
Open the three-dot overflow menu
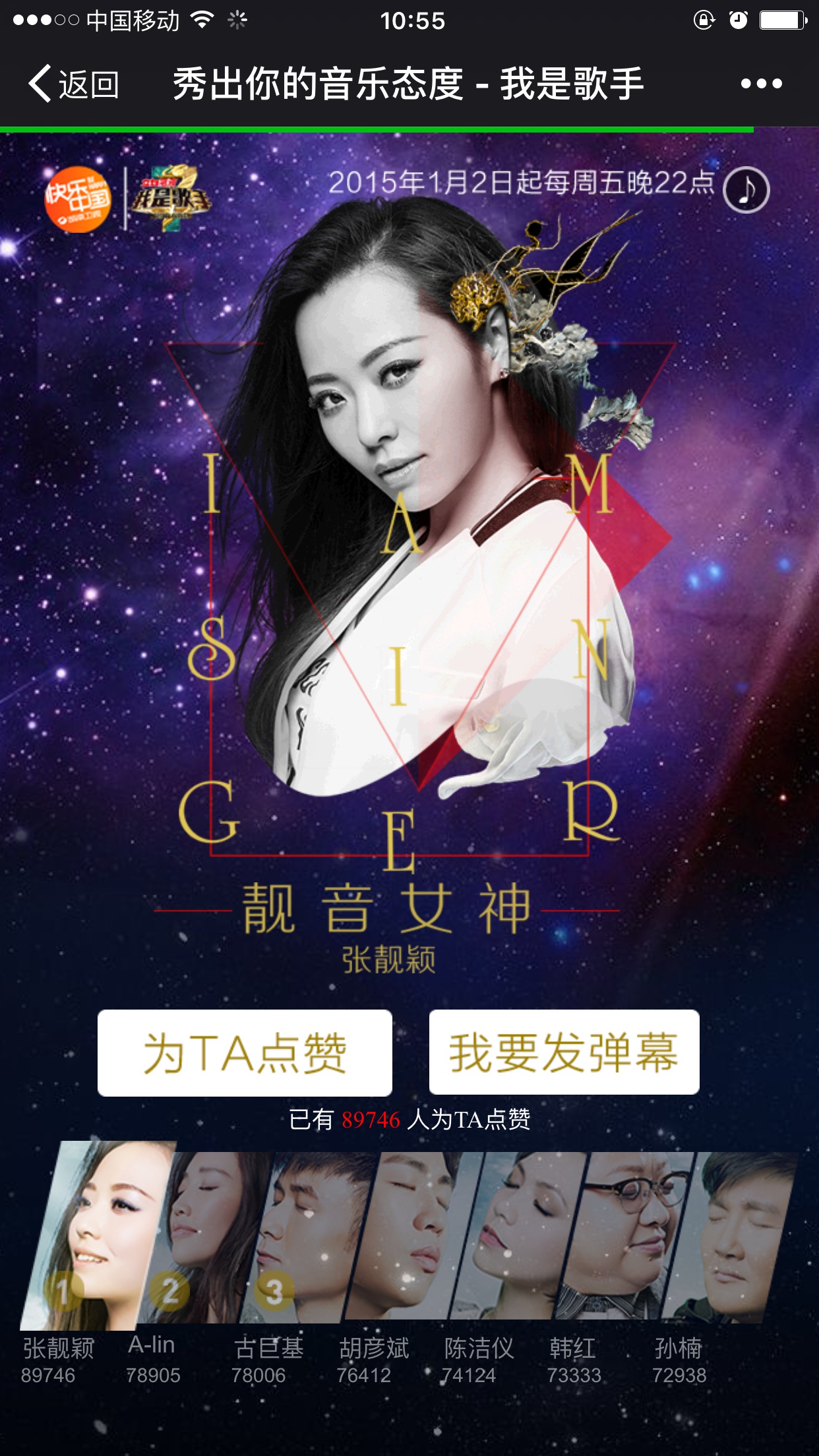point(761,84)
